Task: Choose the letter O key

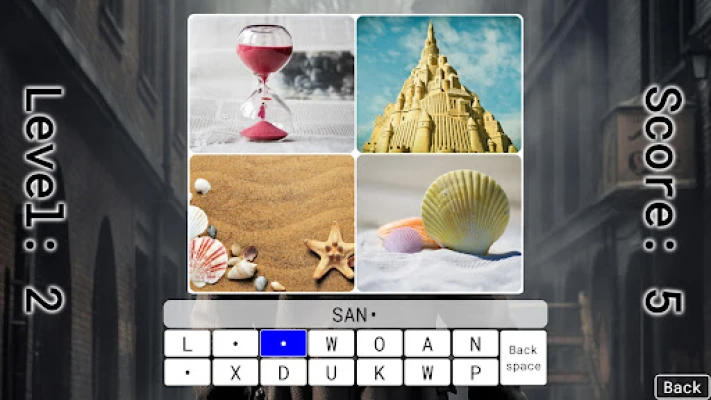Action: point(379,344)
